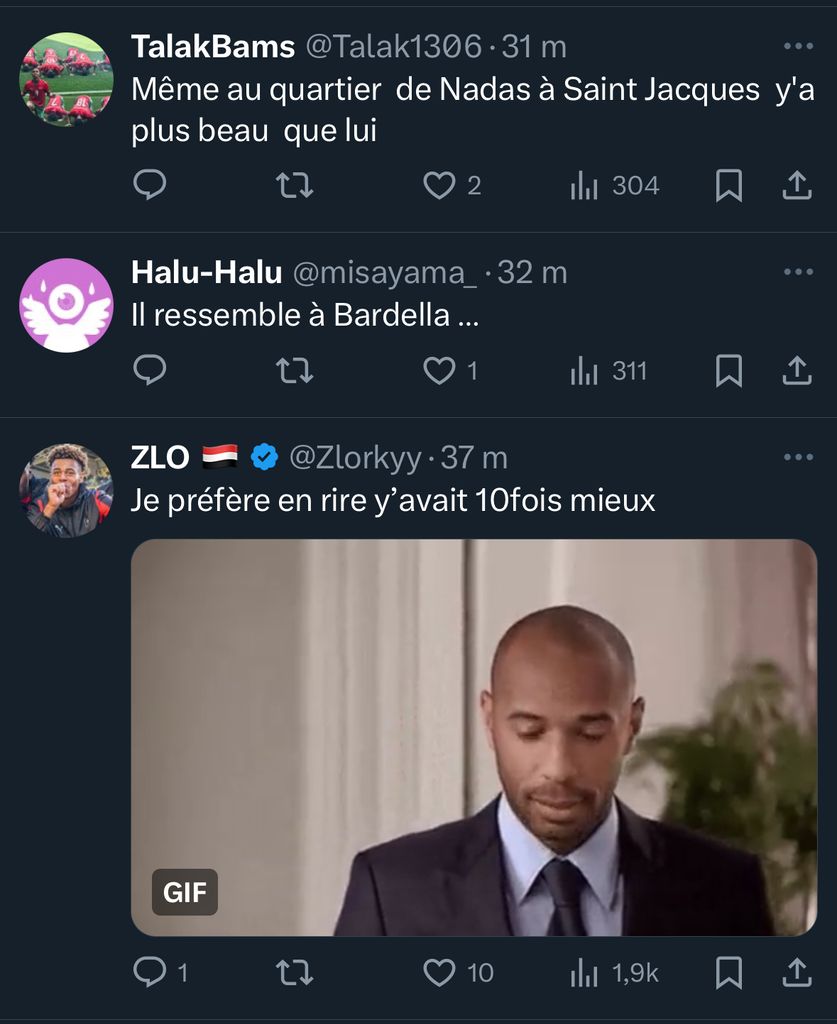Retweet TalakBams's tweet
The image size is (837, 1024).
[294, 185]
